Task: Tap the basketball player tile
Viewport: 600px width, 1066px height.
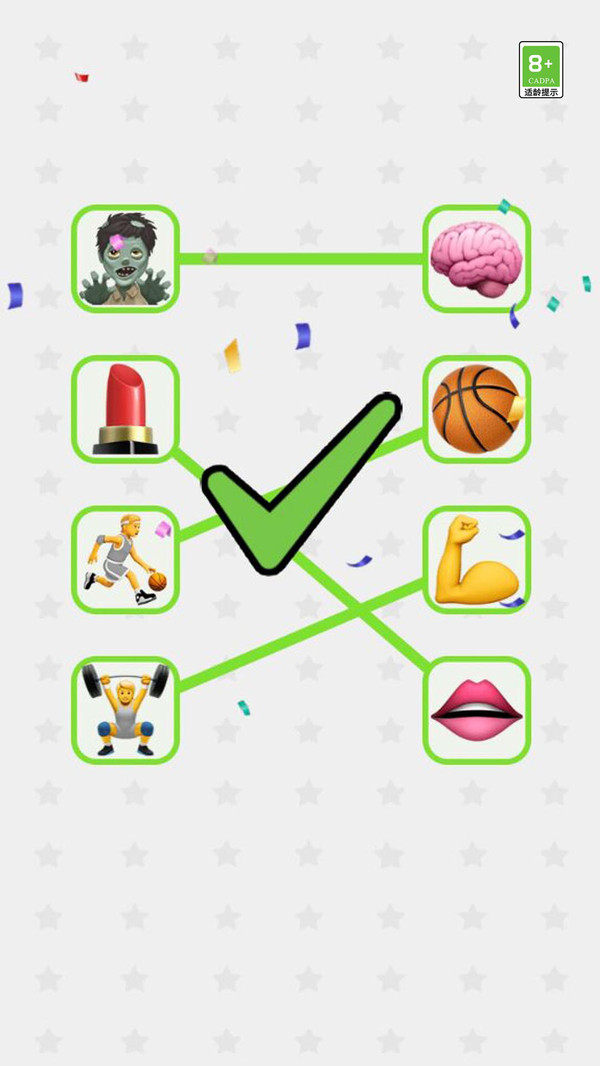Action: coord(125,560)
